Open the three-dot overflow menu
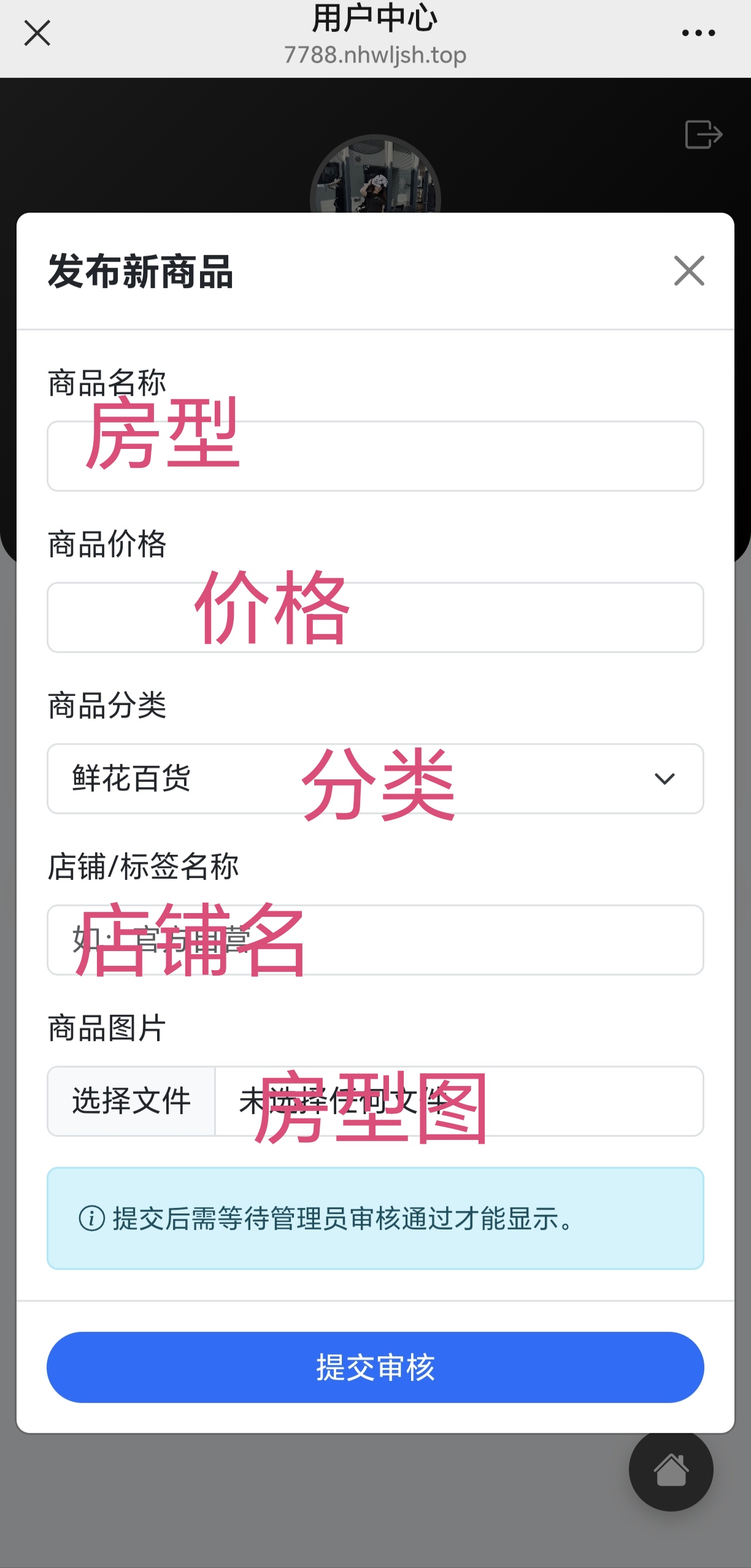Screen dimensions: 751x1568 pos(698,33)
